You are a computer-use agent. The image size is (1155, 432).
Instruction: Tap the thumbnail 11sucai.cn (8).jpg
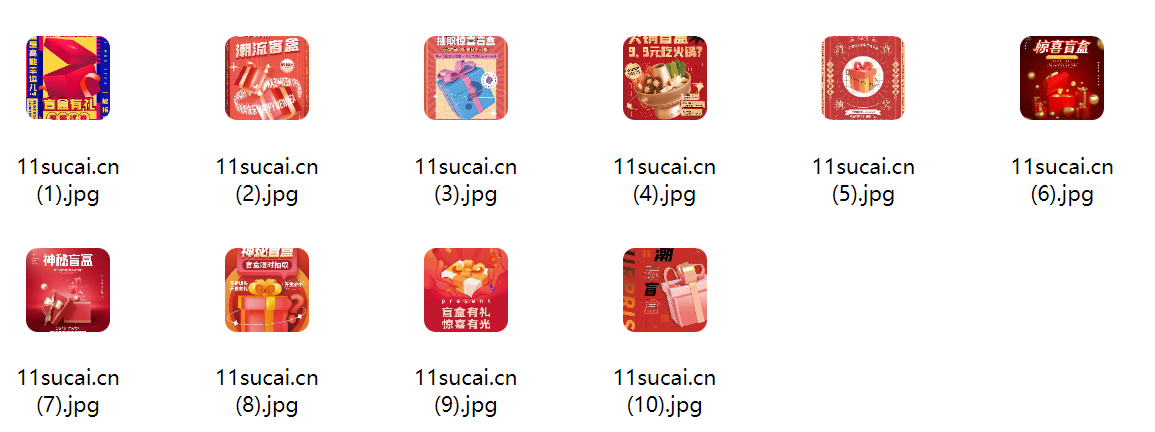(267, 290)
